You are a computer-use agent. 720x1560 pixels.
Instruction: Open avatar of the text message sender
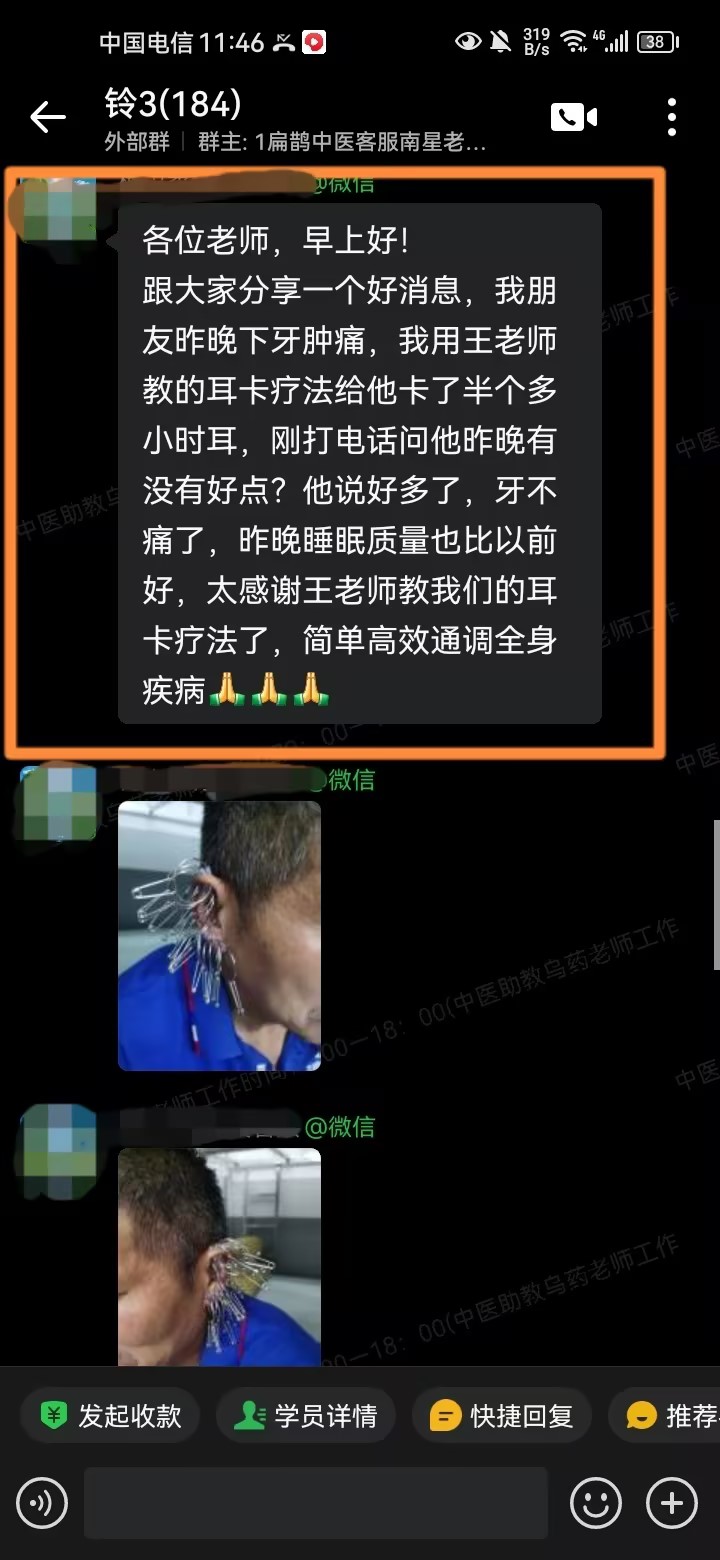tap(58, 209)
